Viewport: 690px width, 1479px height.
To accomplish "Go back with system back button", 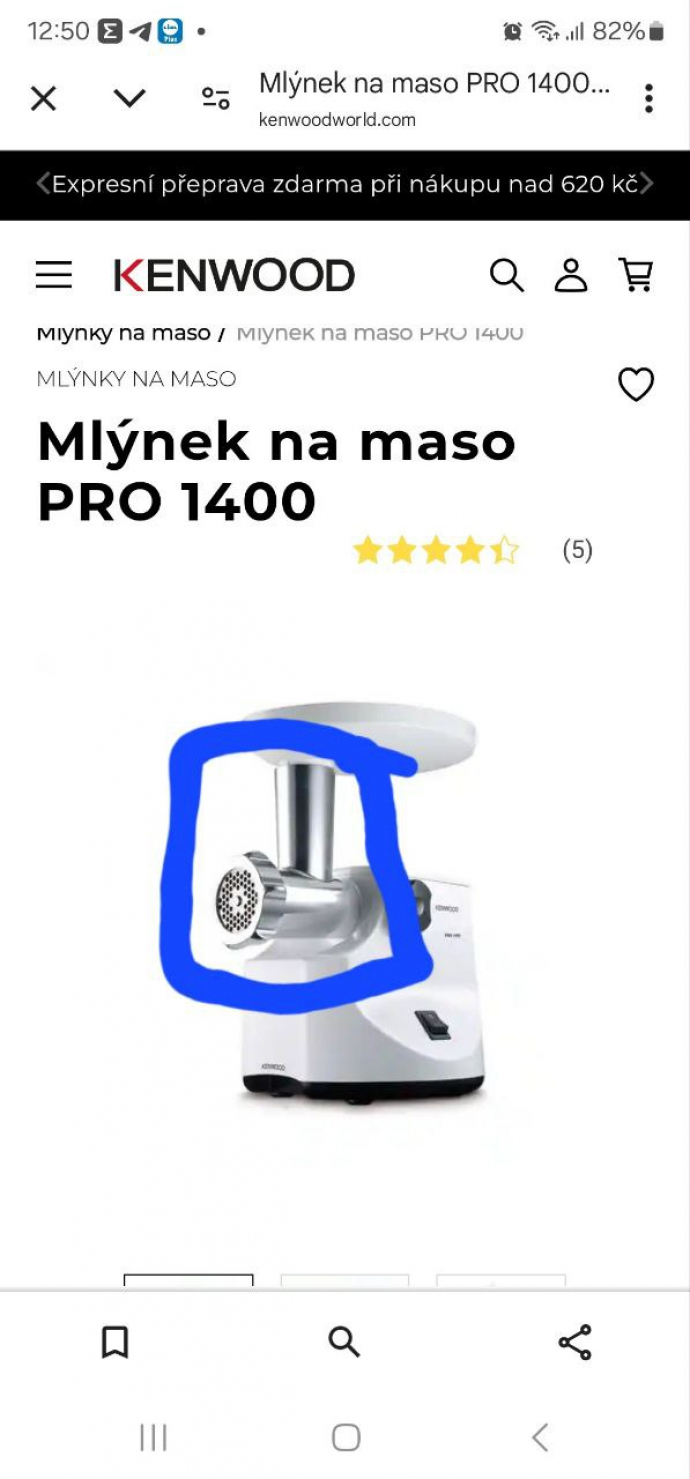I will coord(539,1438).
